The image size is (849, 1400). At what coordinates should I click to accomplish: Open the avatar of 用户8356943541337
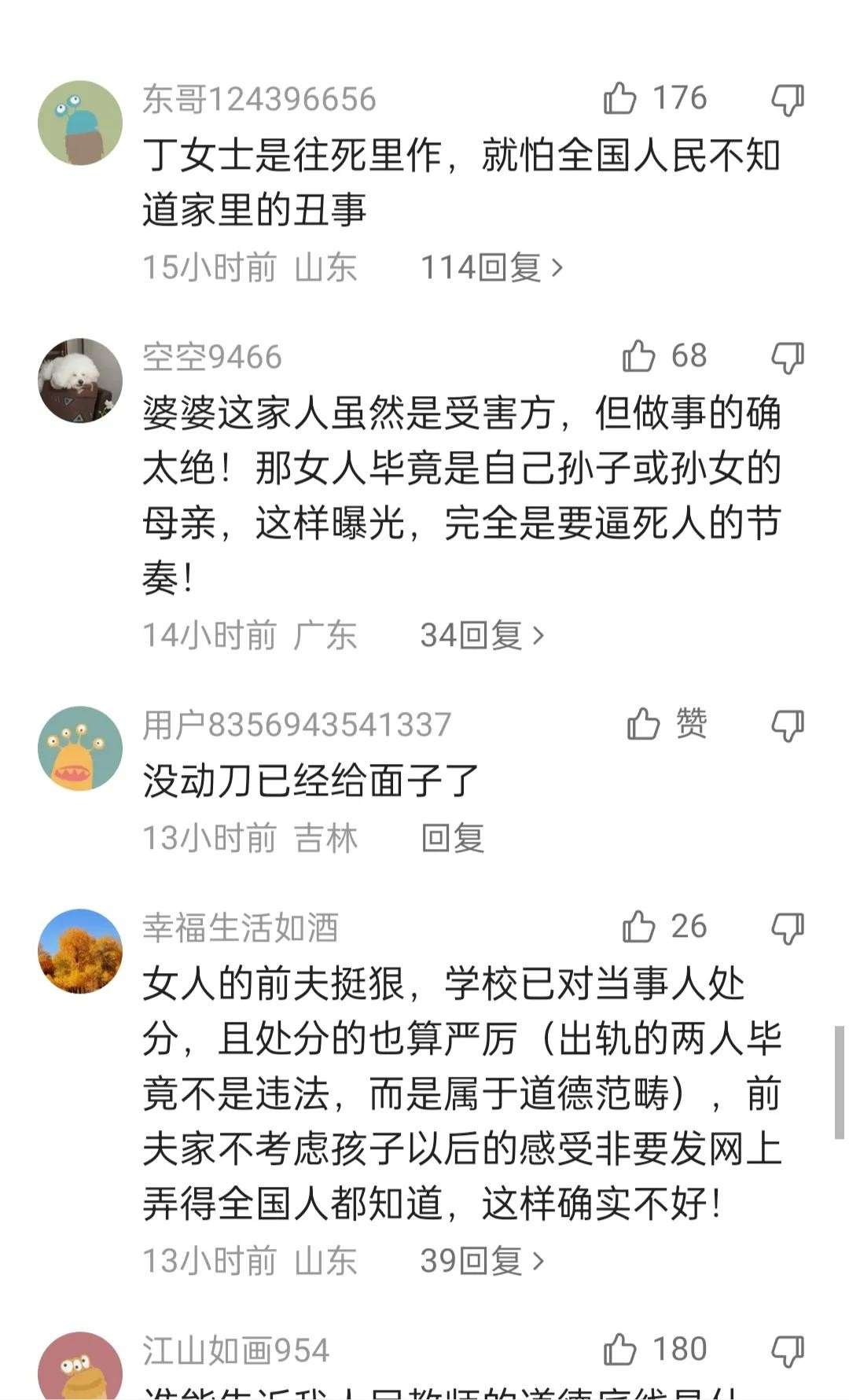click(80, 748)
